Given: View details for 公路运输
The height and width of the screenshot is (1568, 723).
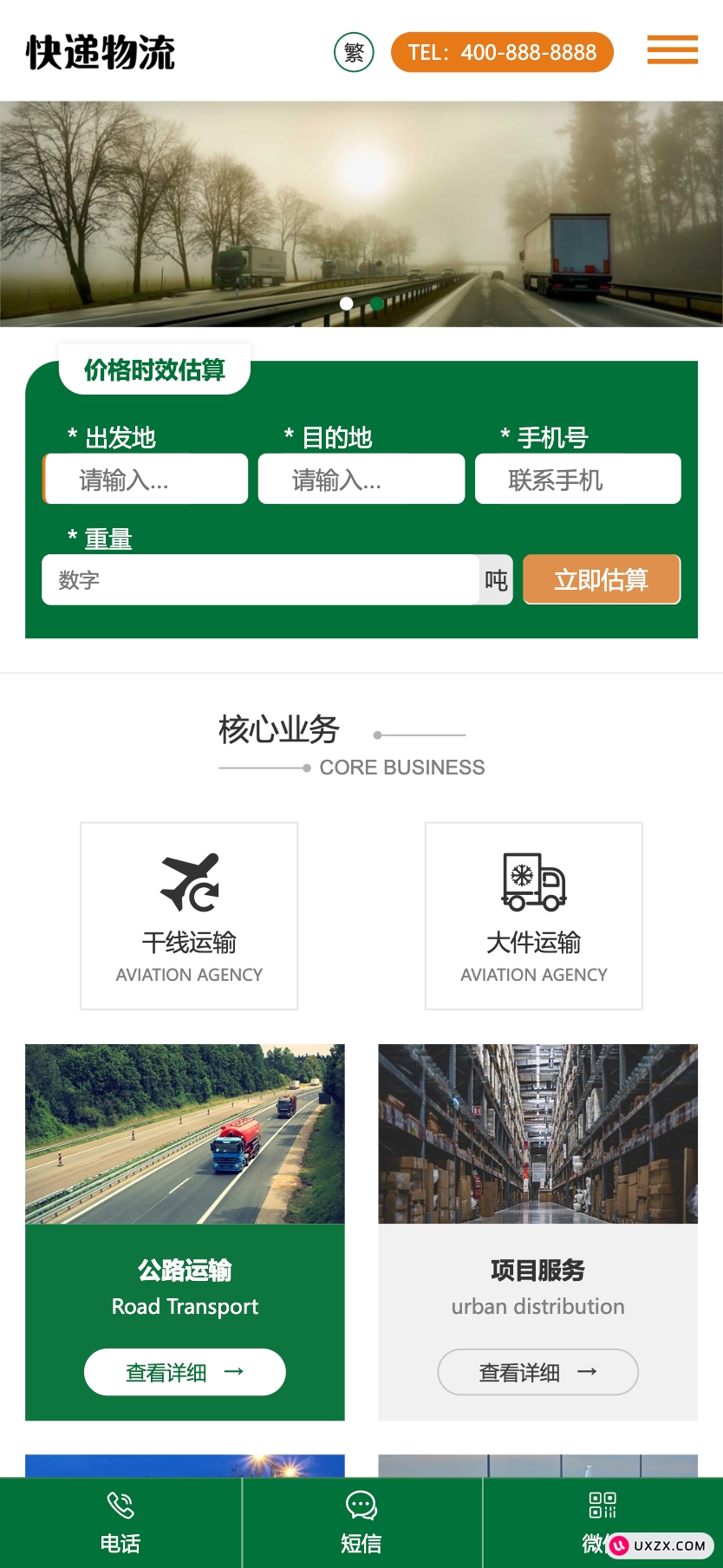Looking at the screenshot, I should [x=185, y=1372].
